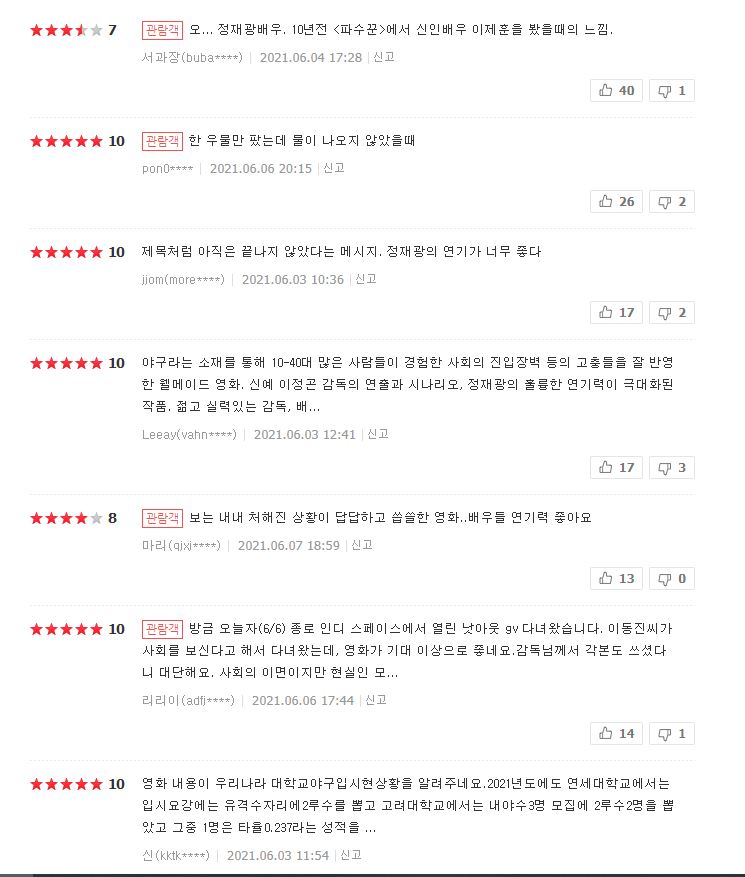
Task: Dislike the review by 서과장(buba****)
Action: point(671,91)
